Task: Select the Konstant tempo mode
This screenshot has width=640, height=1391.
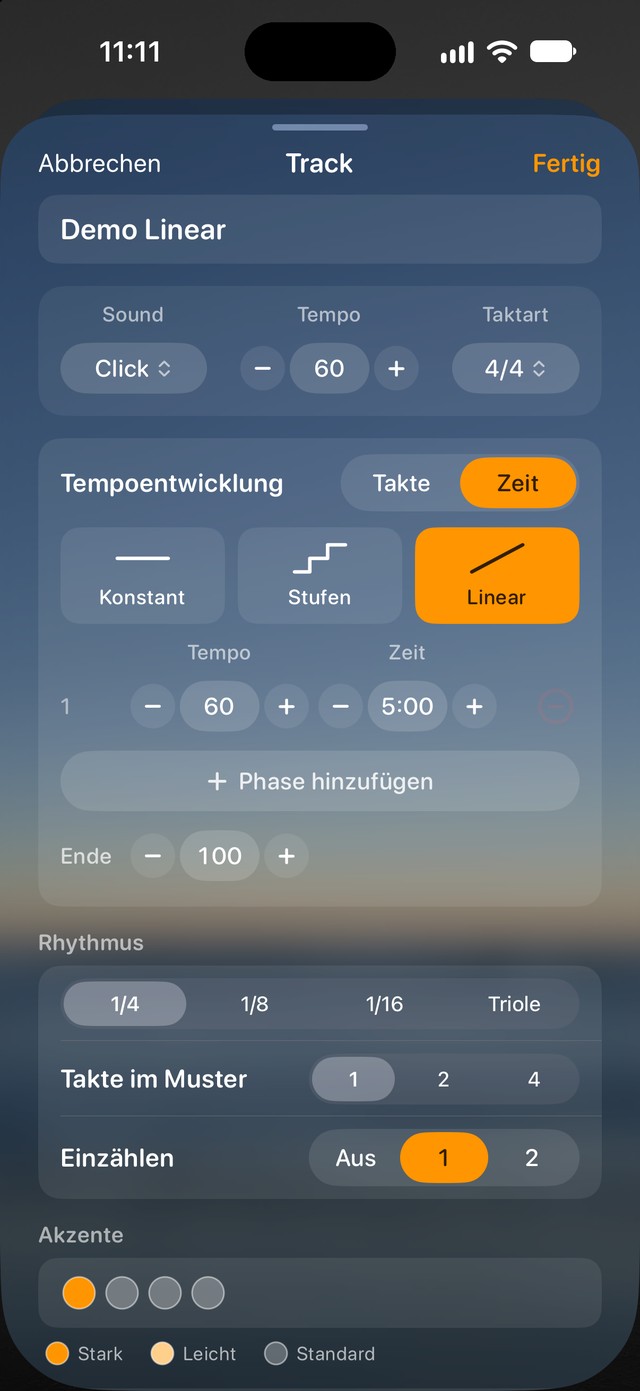Action: point(142,576)
